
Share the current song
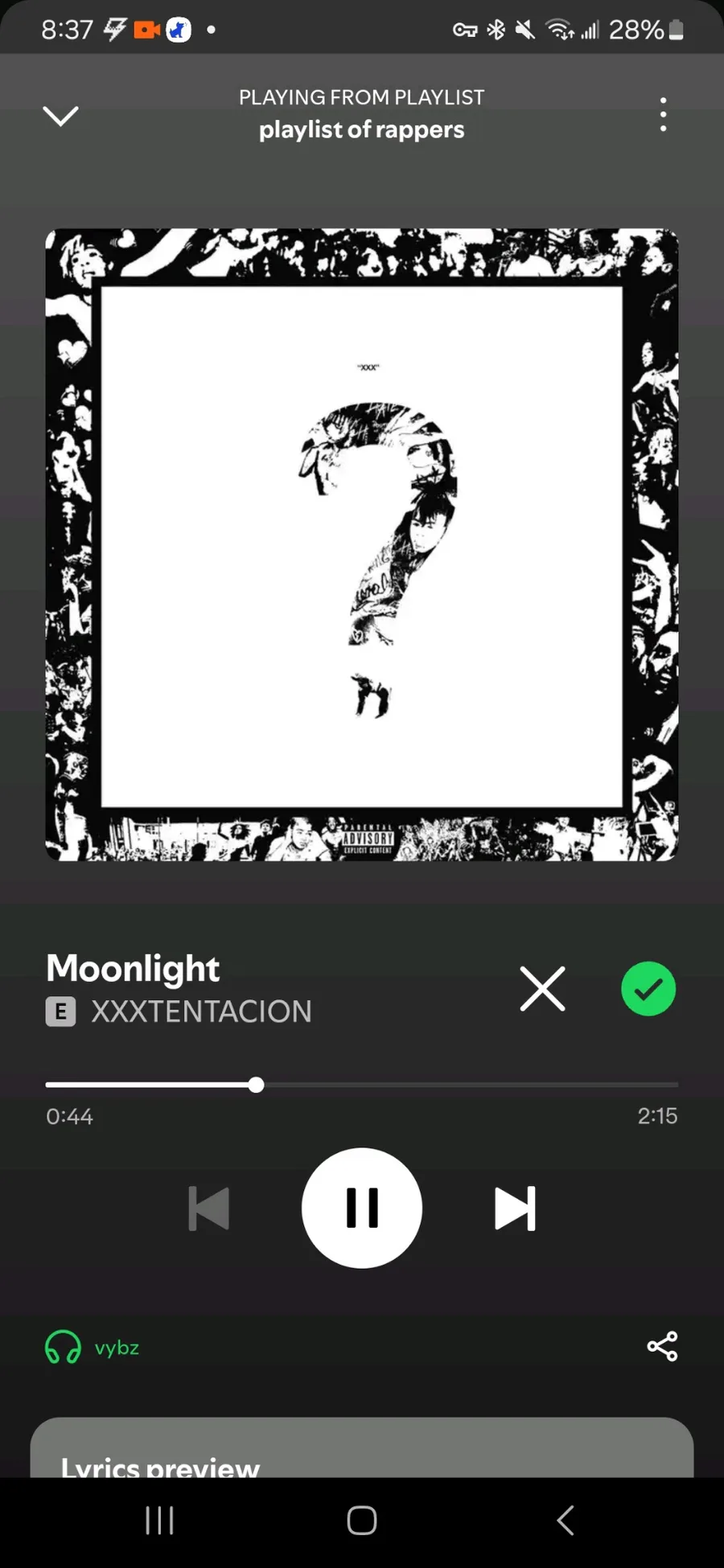point(662,1346)
